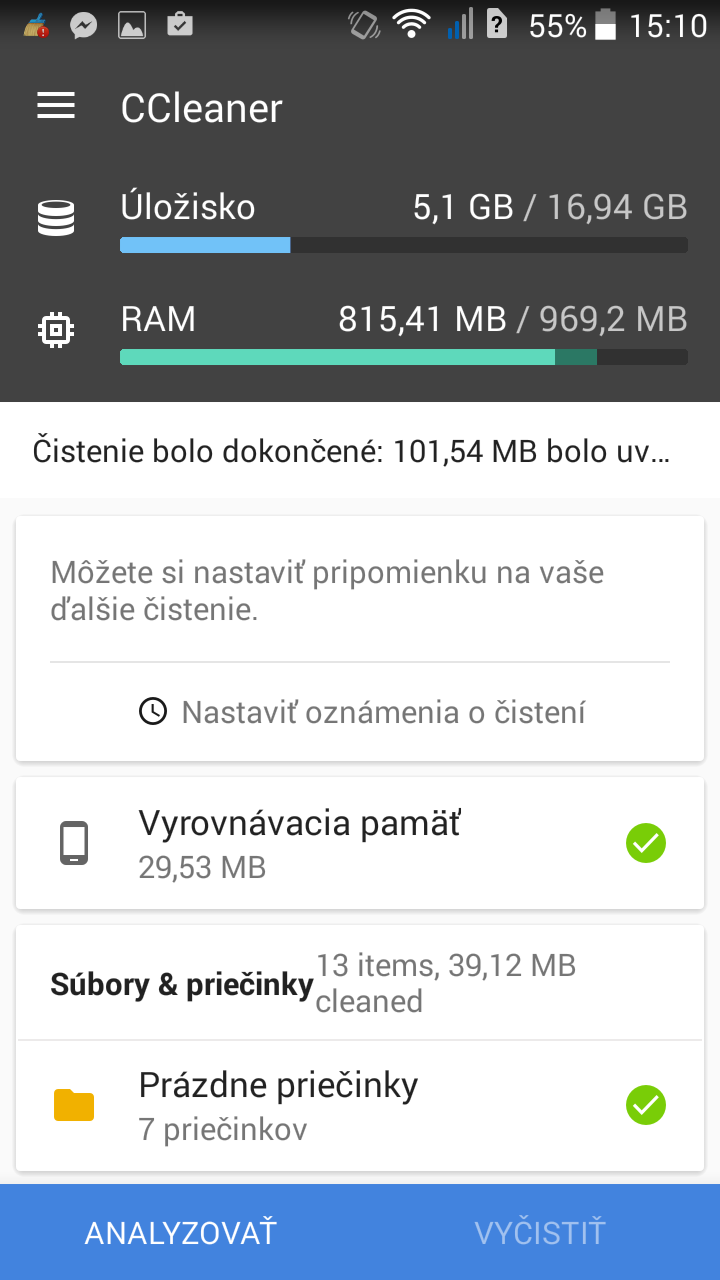Tap Nastaviť oznámenia o čistení reminder
This screenshot has height=1280, width=720.
click(360, 712)
